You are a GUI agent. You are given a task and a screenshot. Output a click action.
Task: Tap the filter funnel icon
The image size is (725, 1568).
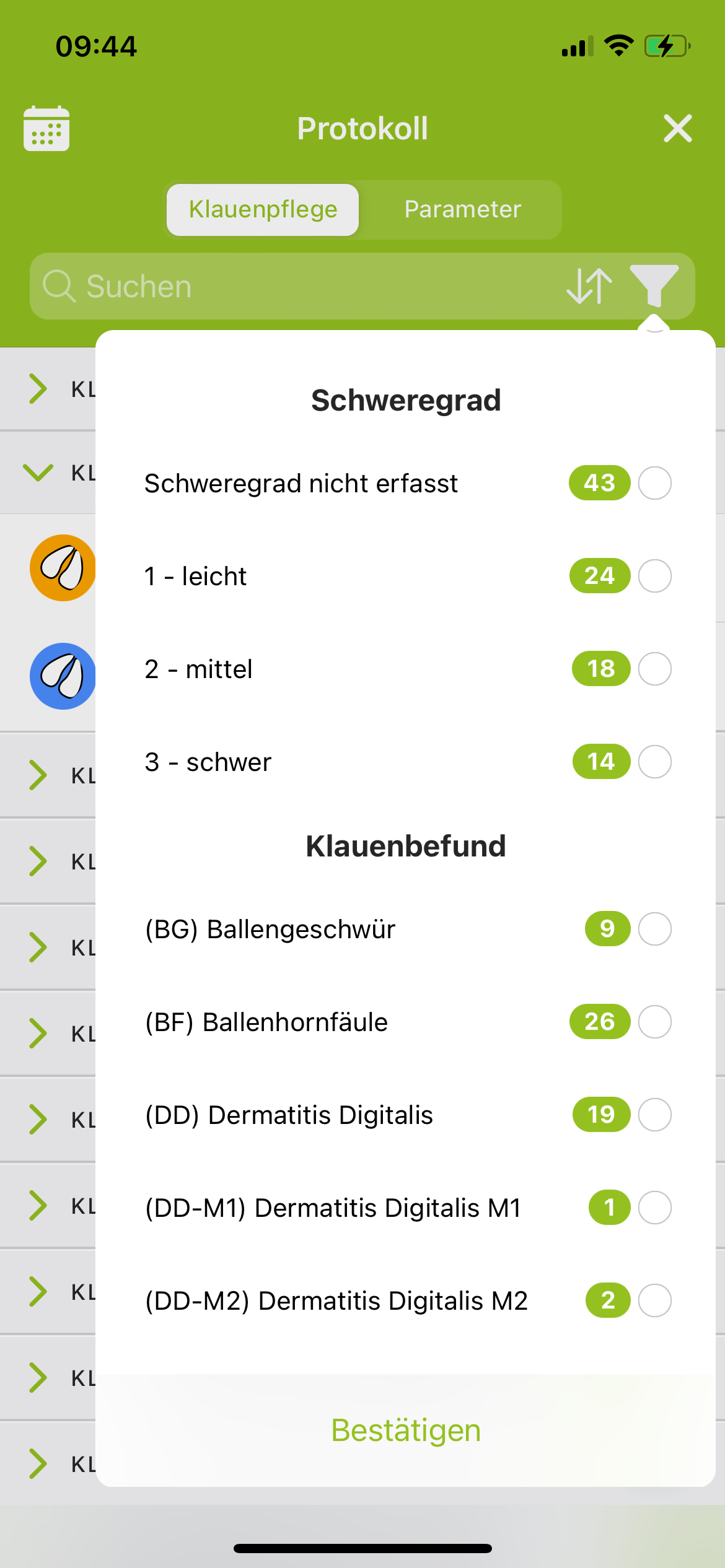(654, 286)
